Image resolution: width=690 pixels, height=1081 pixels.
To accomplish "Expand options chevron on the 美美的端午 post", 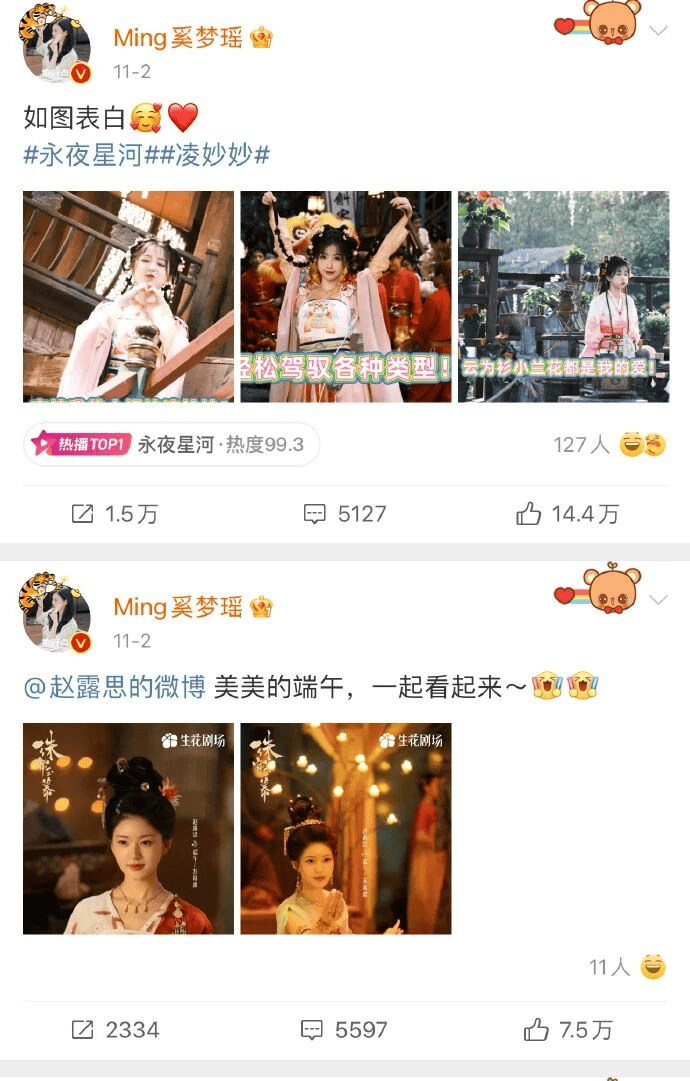I will (658, 600).
